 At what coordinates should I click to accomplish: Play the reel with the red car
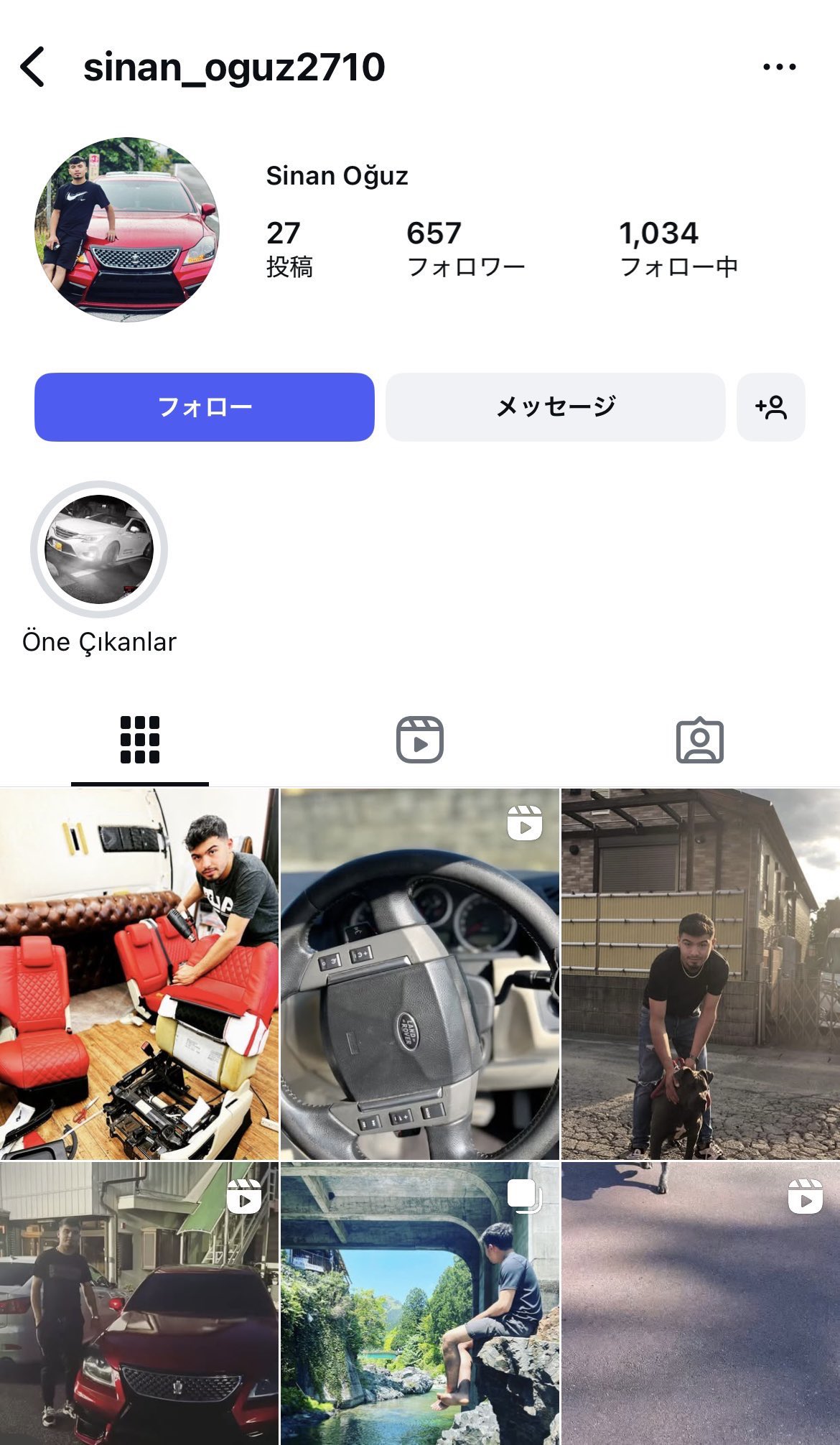(x=139, y=1304)
